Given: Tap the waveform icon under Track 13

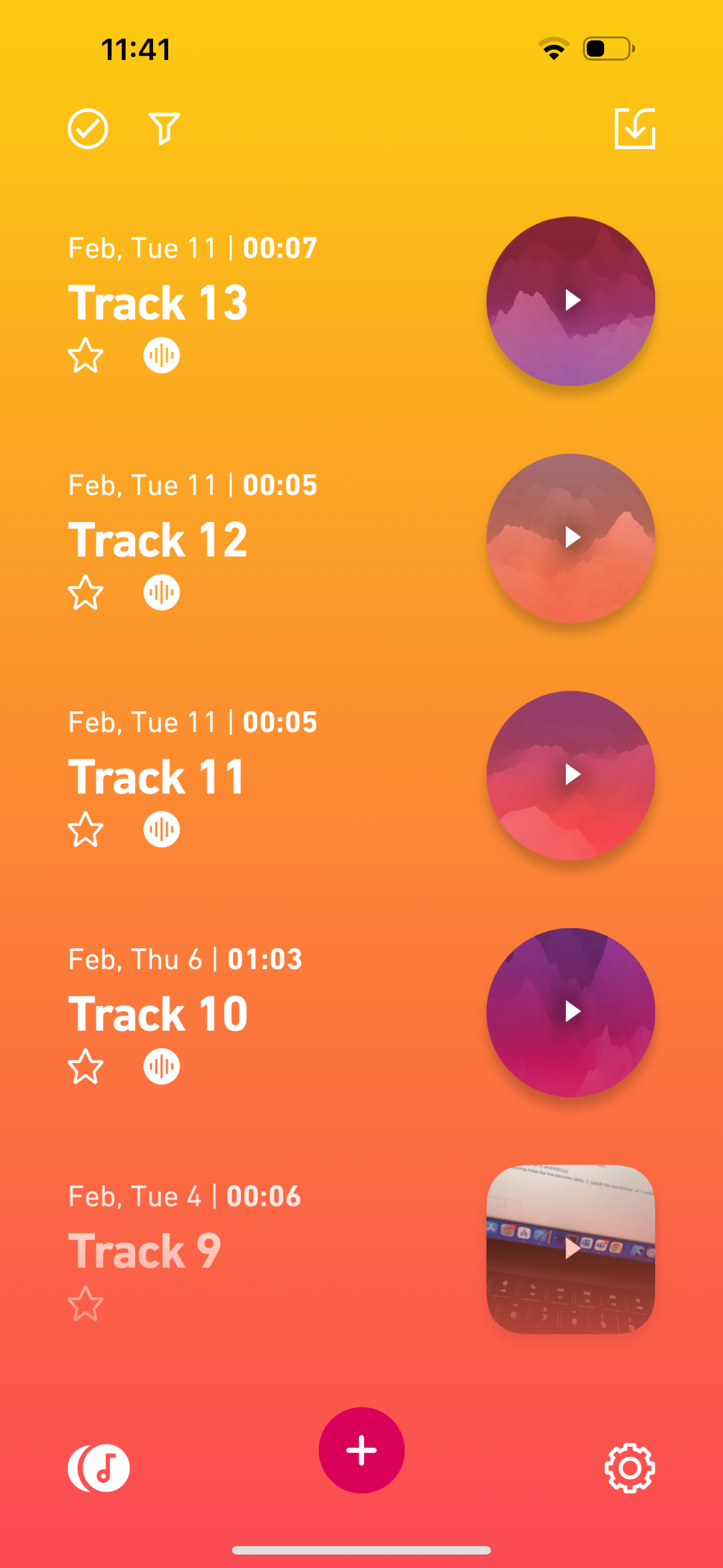Looking at the screenshot, I should pos(161,356).
